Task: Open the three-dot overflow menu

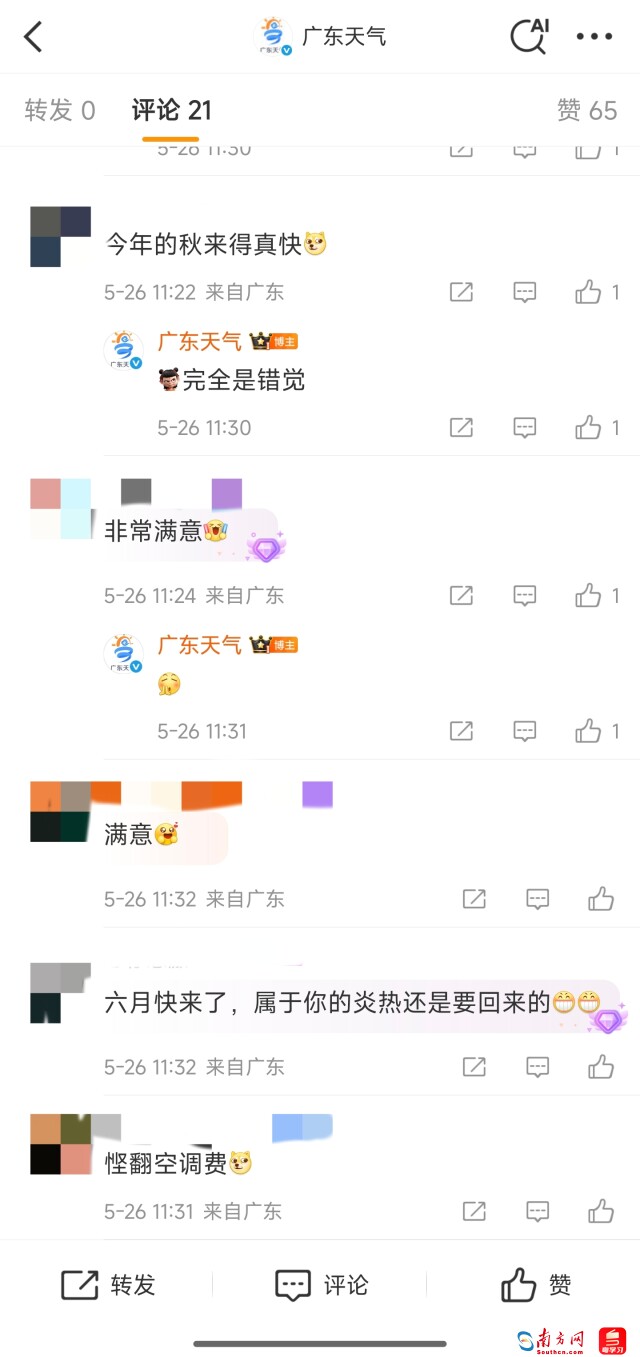Action: tap(594, 37)
